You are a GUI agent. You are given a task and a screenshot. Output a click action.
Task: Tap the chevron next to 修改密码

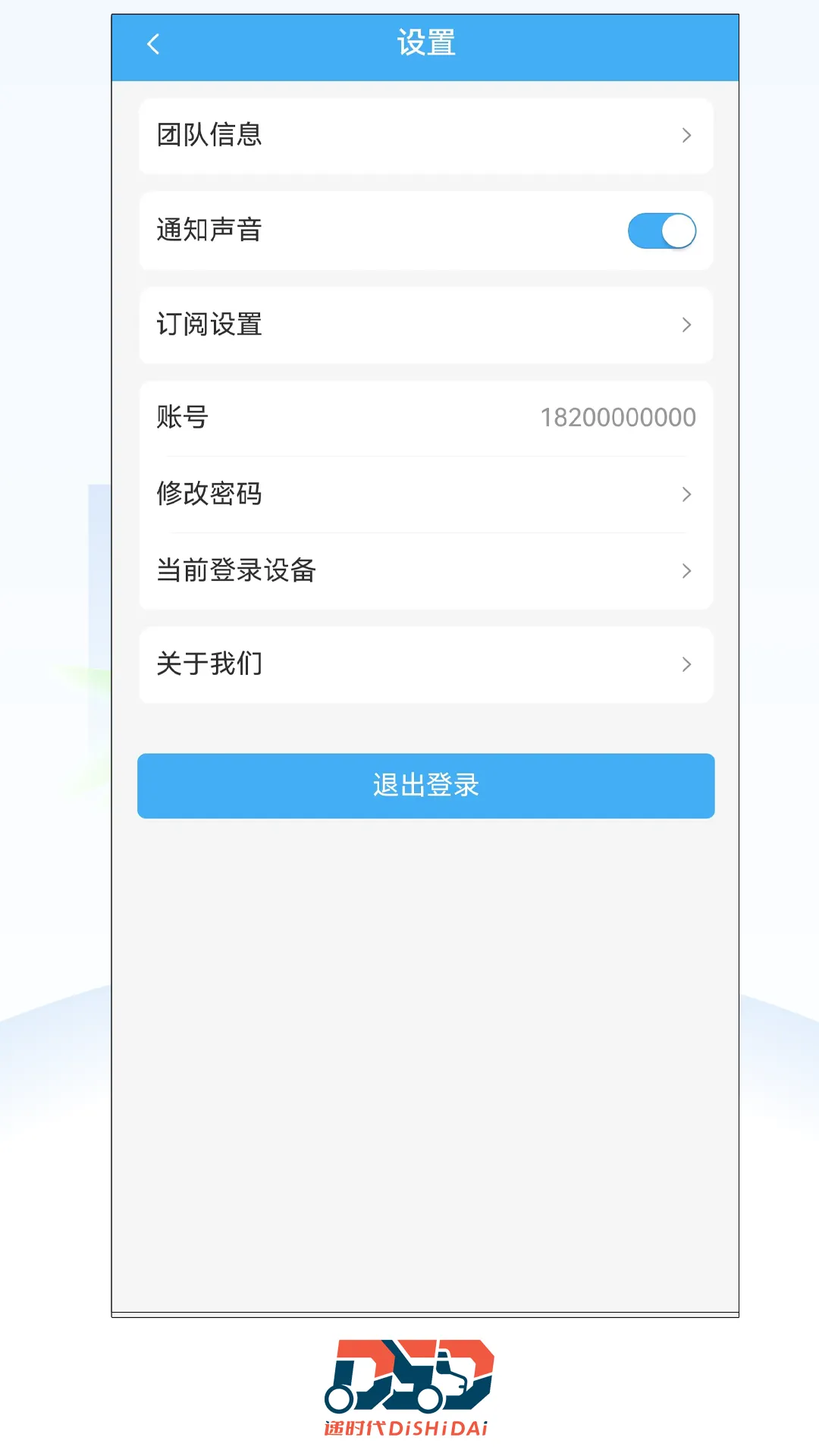(687, 494)
